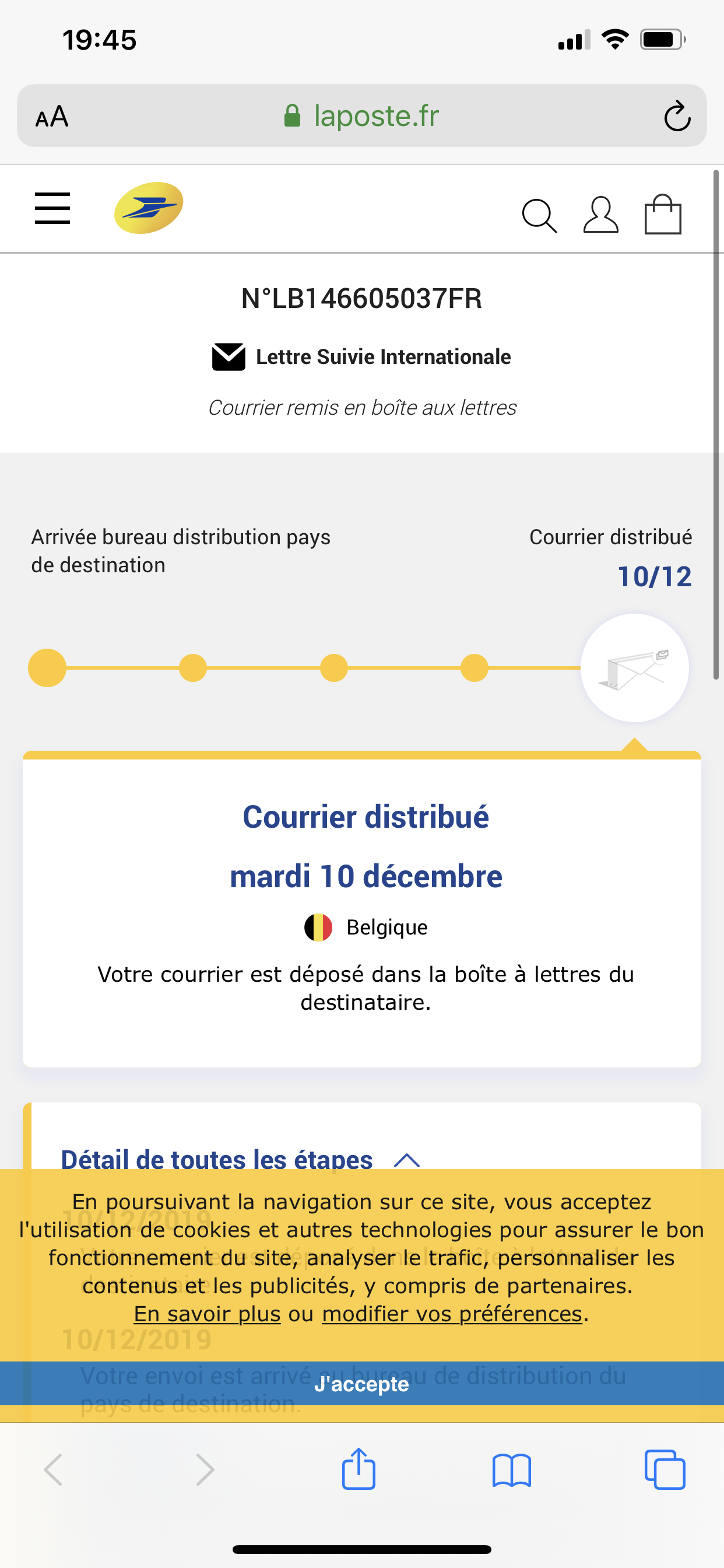Tap the La Poste logo
The height and width of the screenshot is (1568, 724).
click(149, 208)
